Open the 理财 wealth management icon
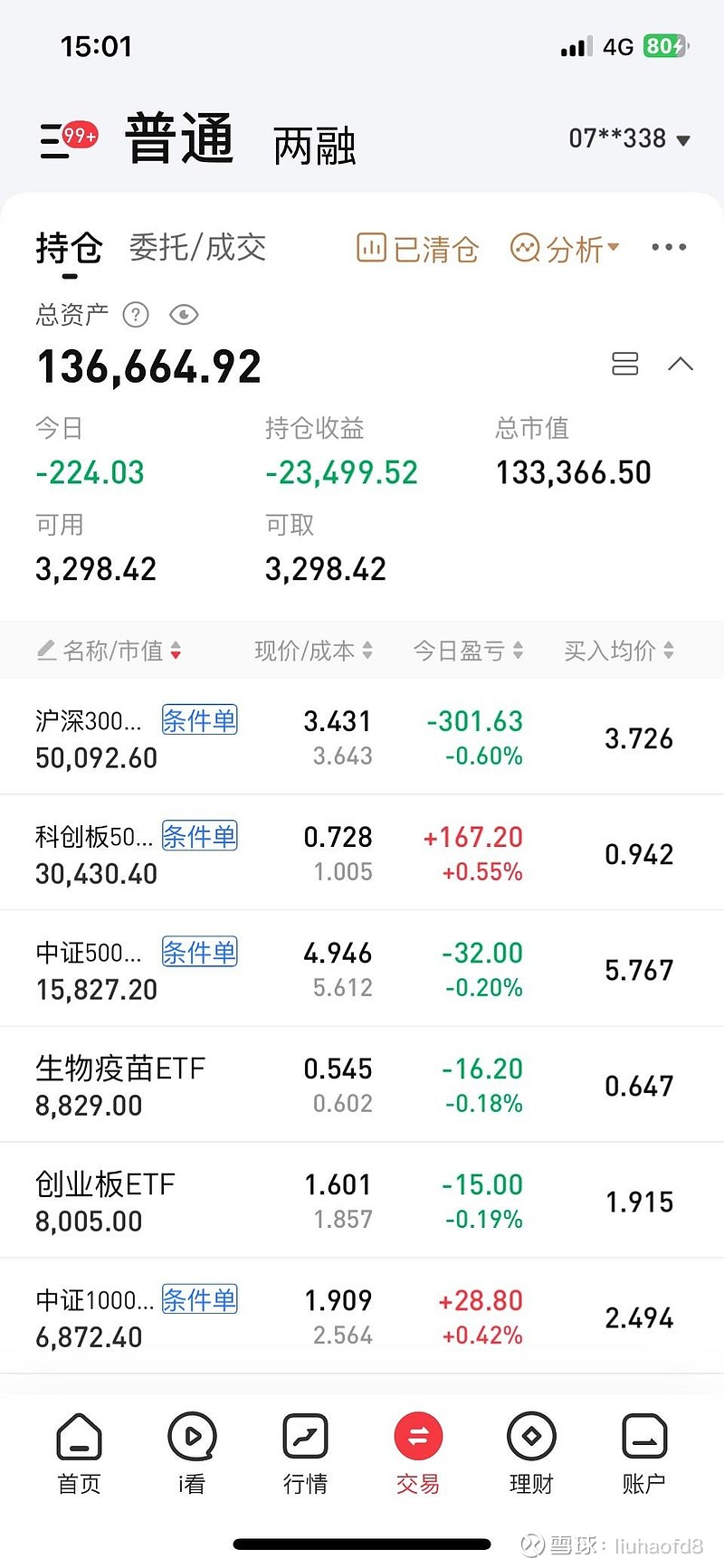Image resolution: width=724 pixels, height=1568 pixels. 530,1454
